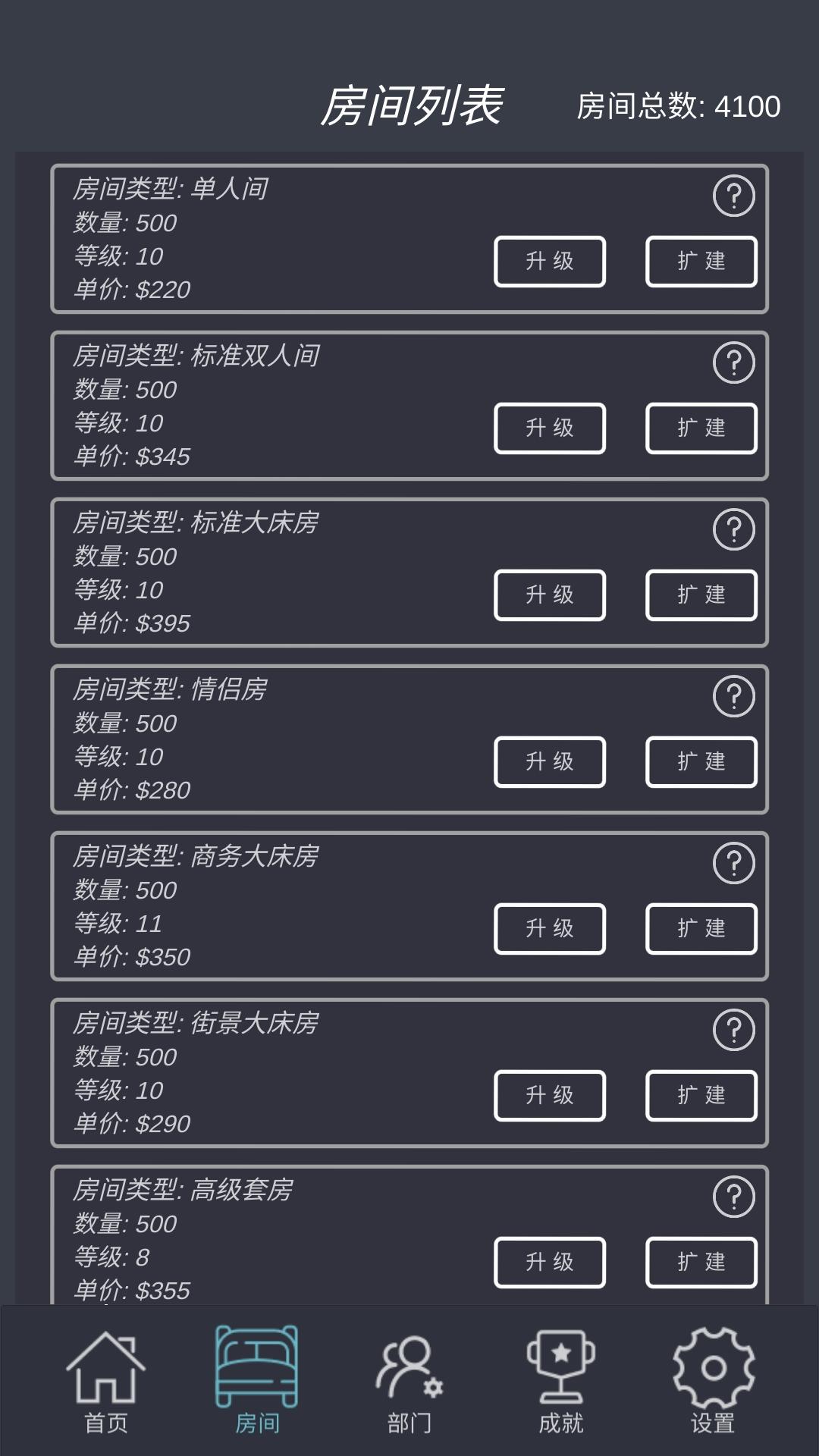
Task: Expand 标准双人间 with 扩建
Action: point(701,428)
